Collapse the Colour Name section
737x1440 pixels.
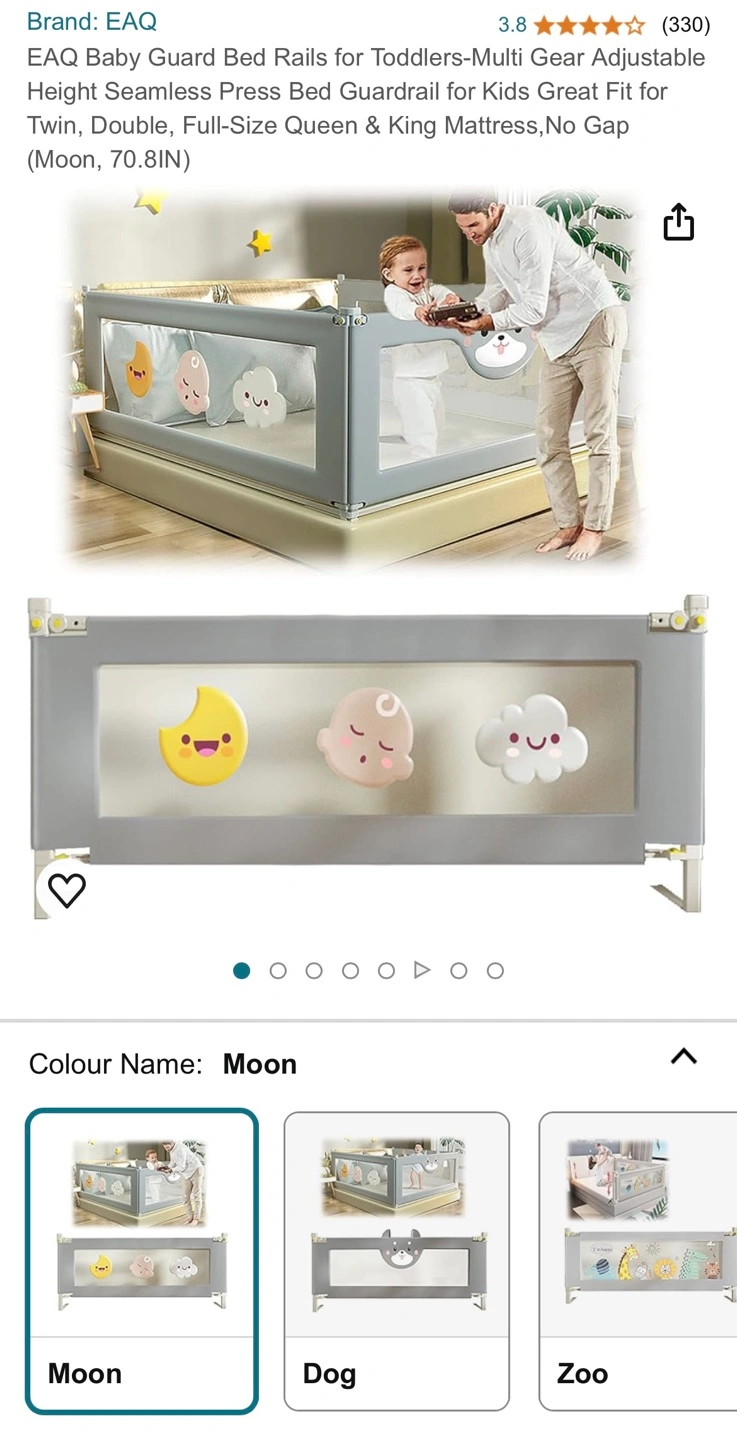click(684, 1057)
